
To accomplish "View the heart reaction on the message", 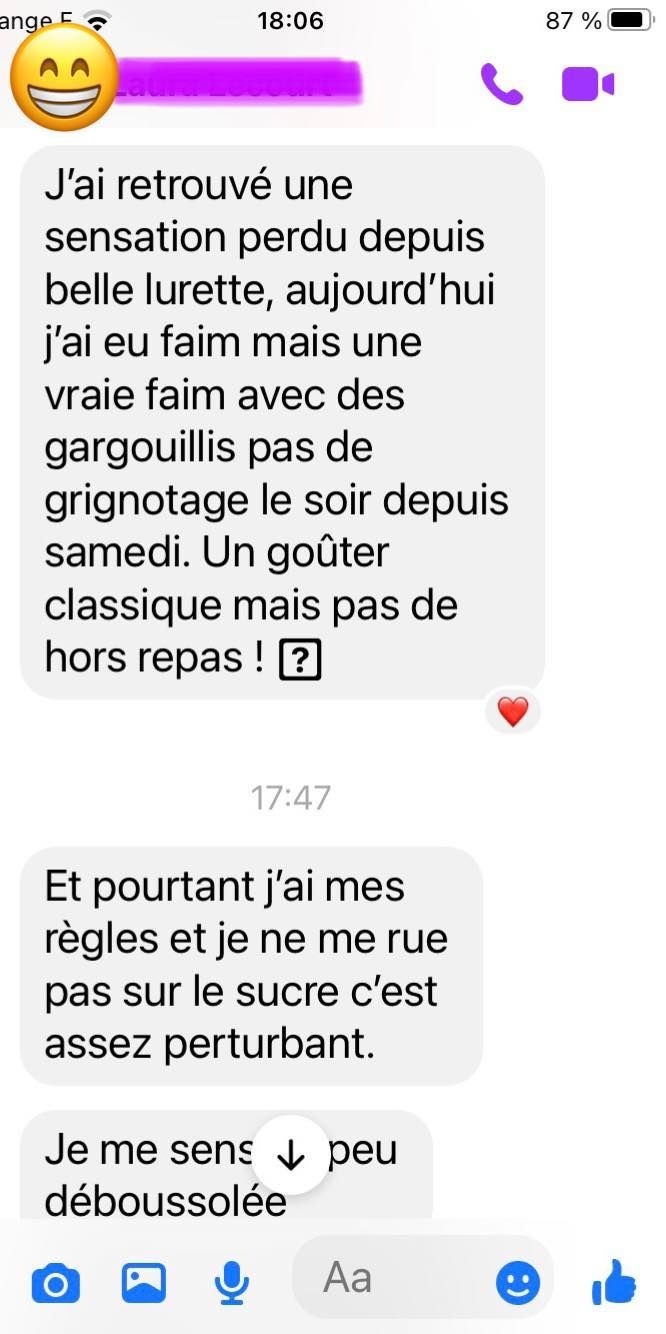I will pos(512,711).
